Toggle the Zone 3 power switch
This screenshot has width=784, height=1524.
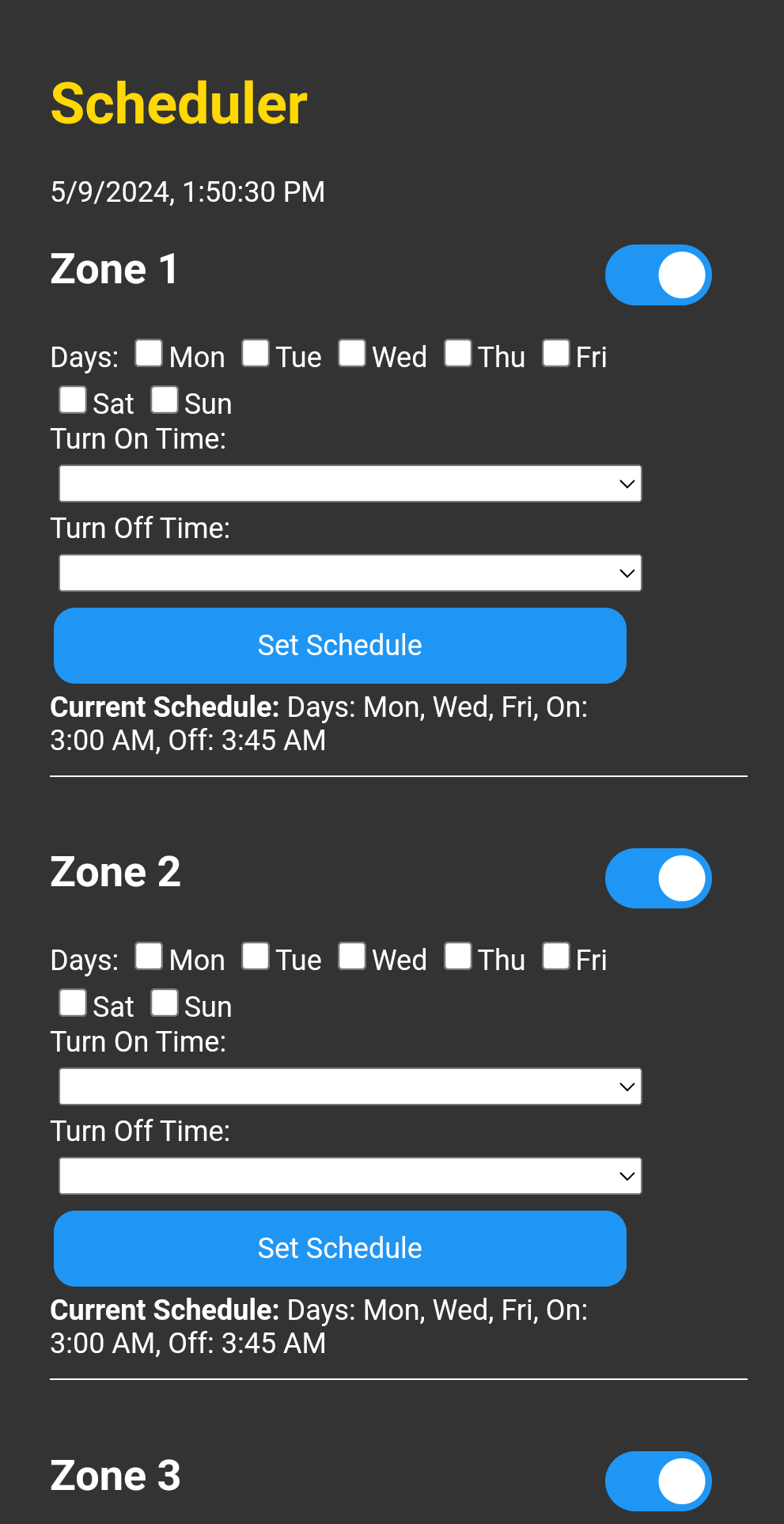tap(657, 1480)
